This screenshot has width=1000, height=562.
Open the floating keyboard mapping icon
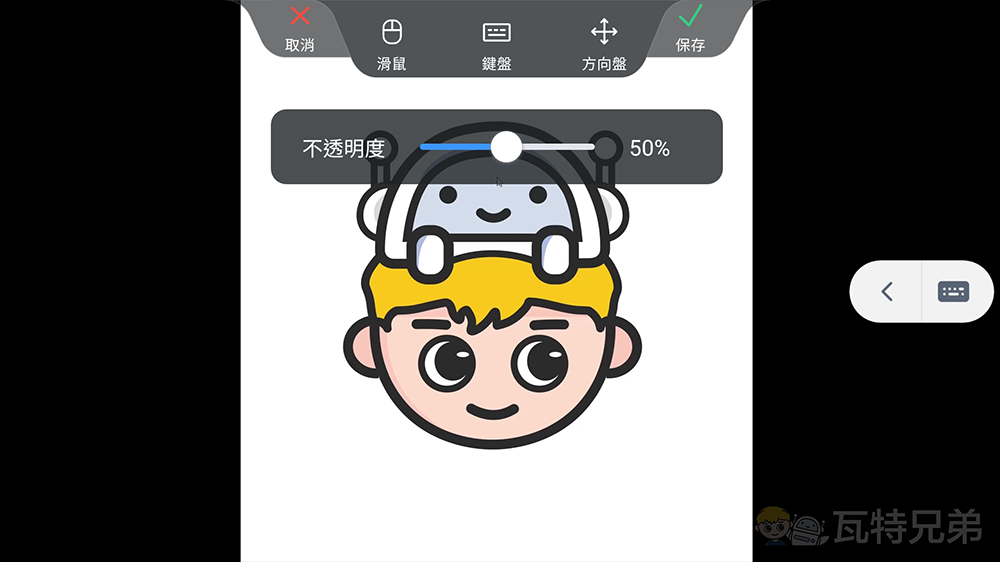coord(954,292)
